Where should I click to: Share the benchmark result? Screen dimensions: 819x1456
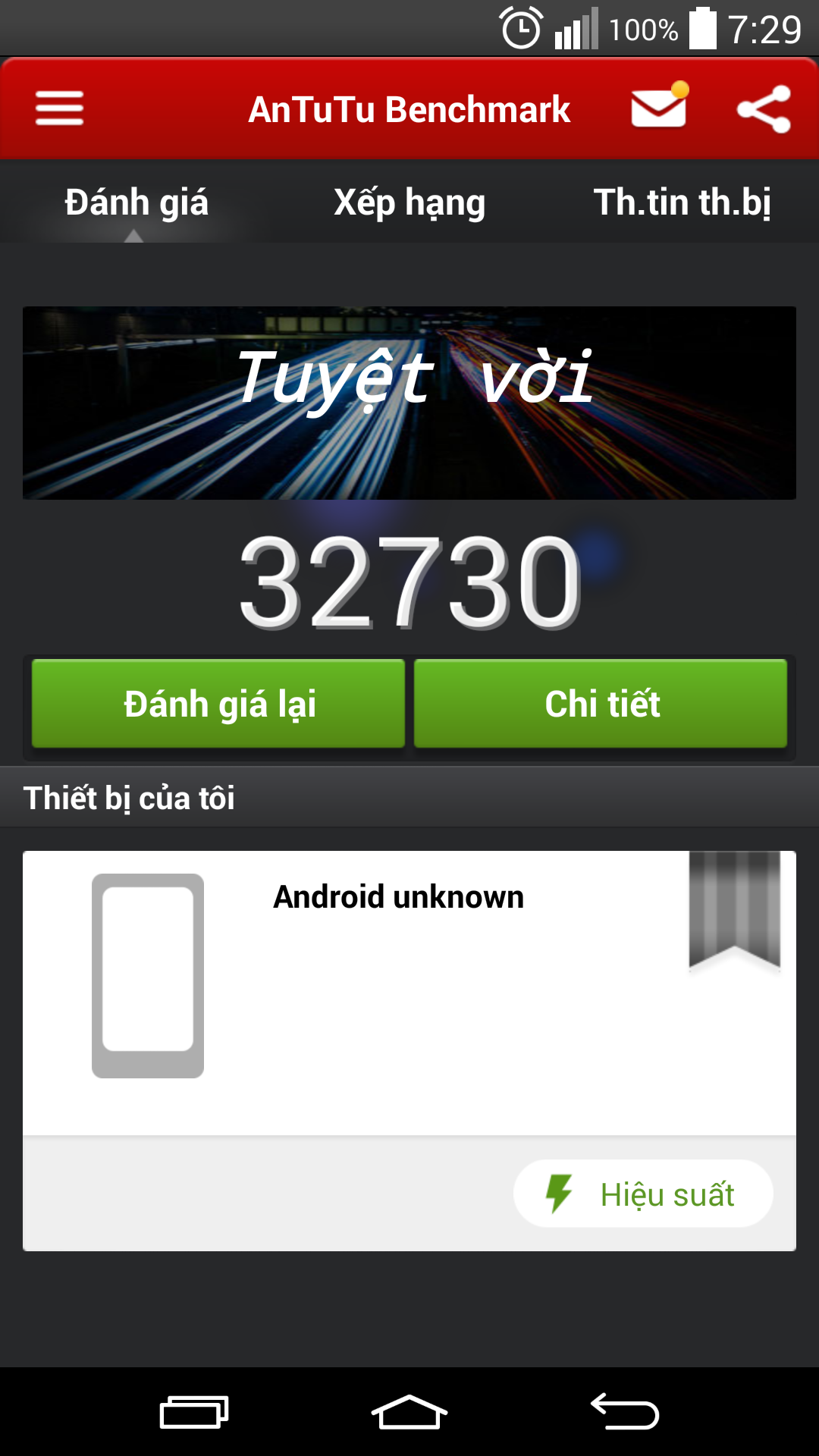(x=764, y=109)
